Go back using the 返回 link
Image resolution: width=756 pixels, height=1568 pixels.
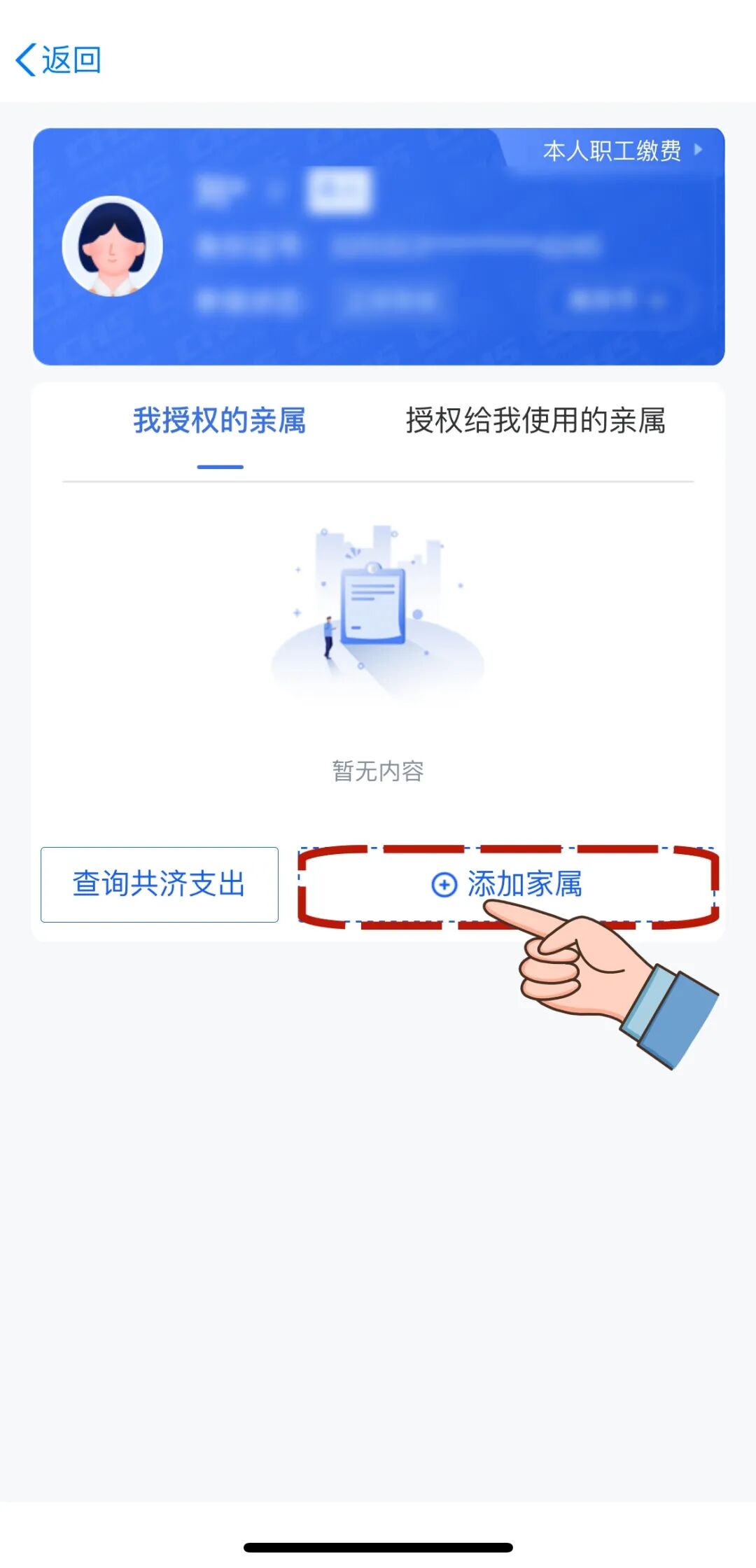click(x=63, y=60)
